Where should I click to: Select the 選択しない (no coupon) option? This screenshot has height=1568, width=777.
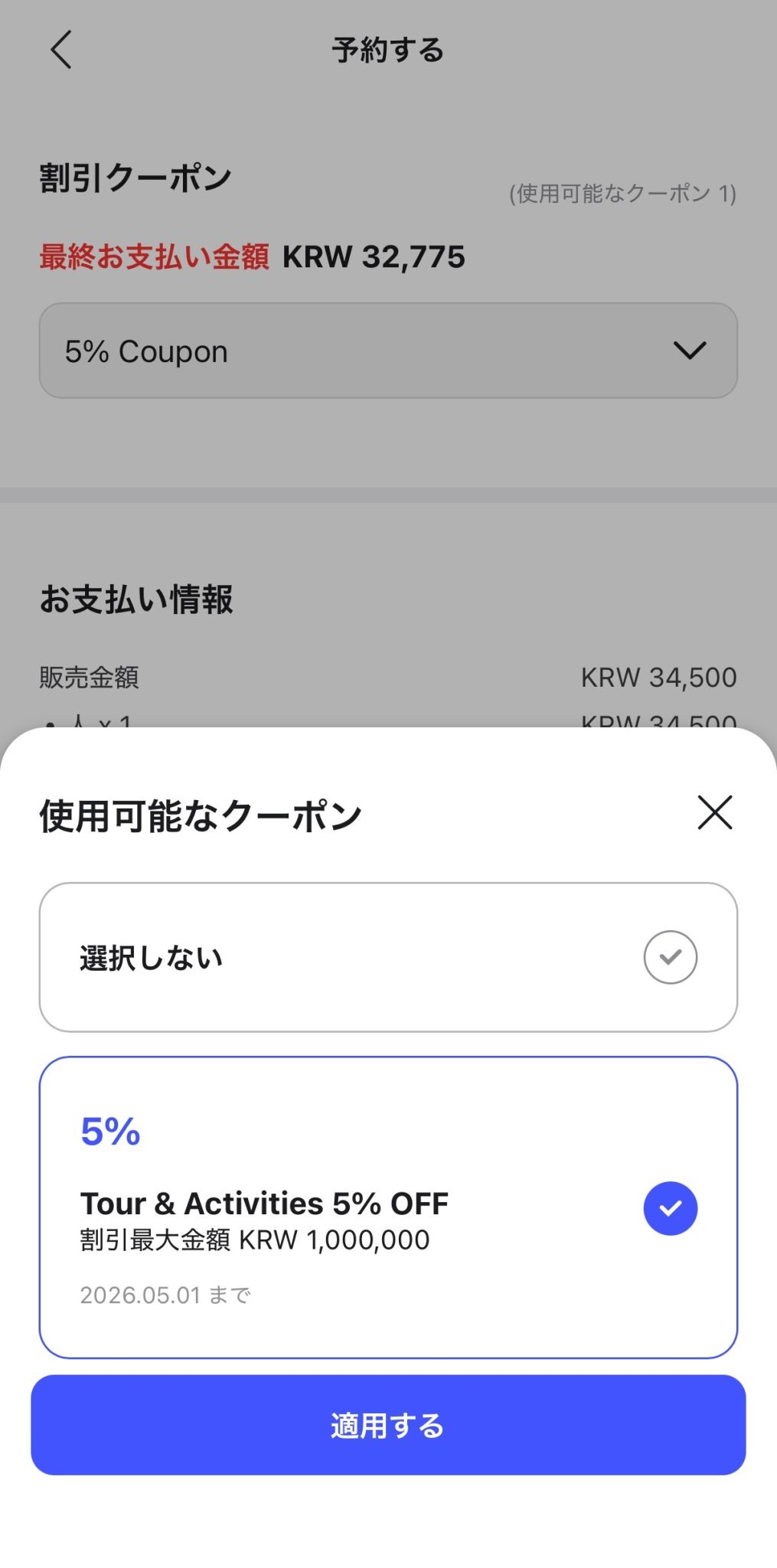coord(388,957)
